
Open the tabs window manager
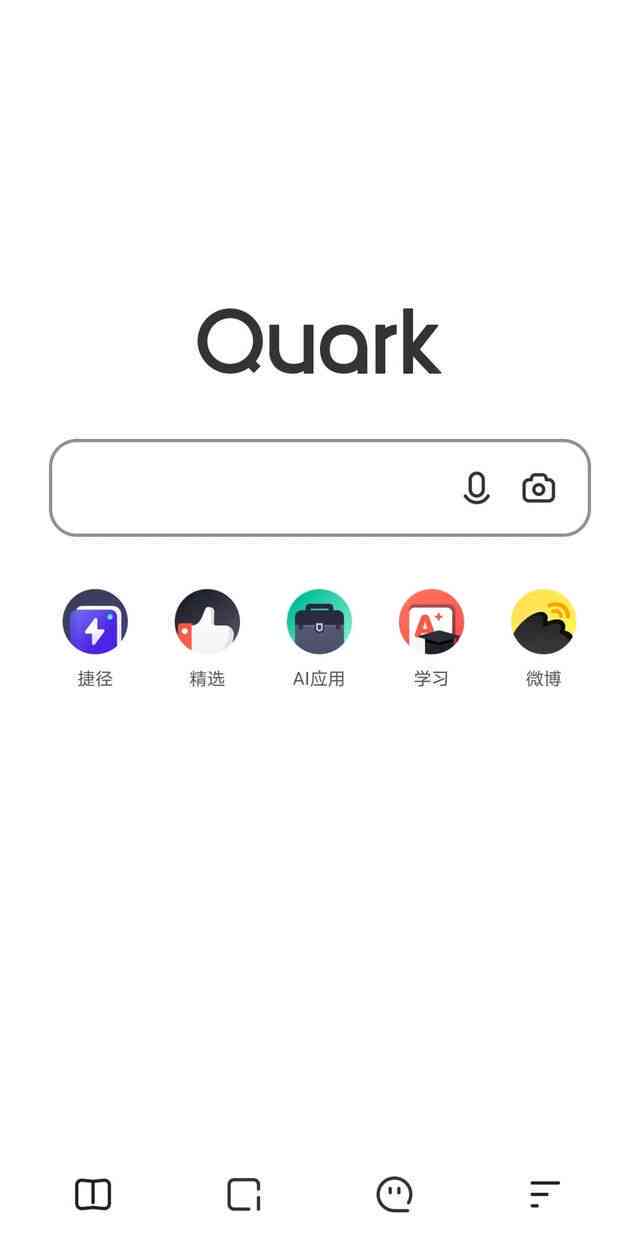click(244, 1194)
